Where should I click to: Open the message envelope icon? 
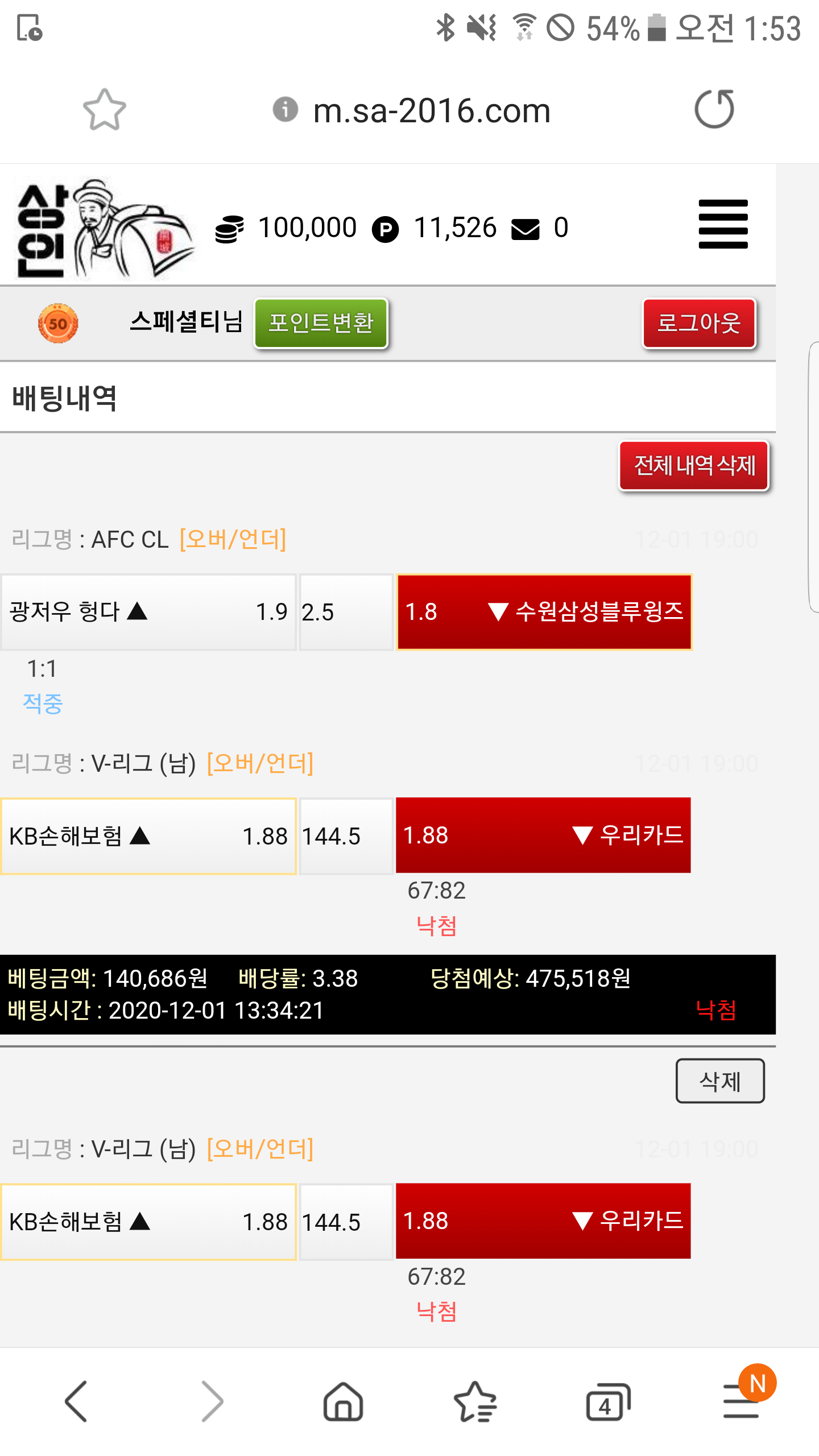click(525, 229)
